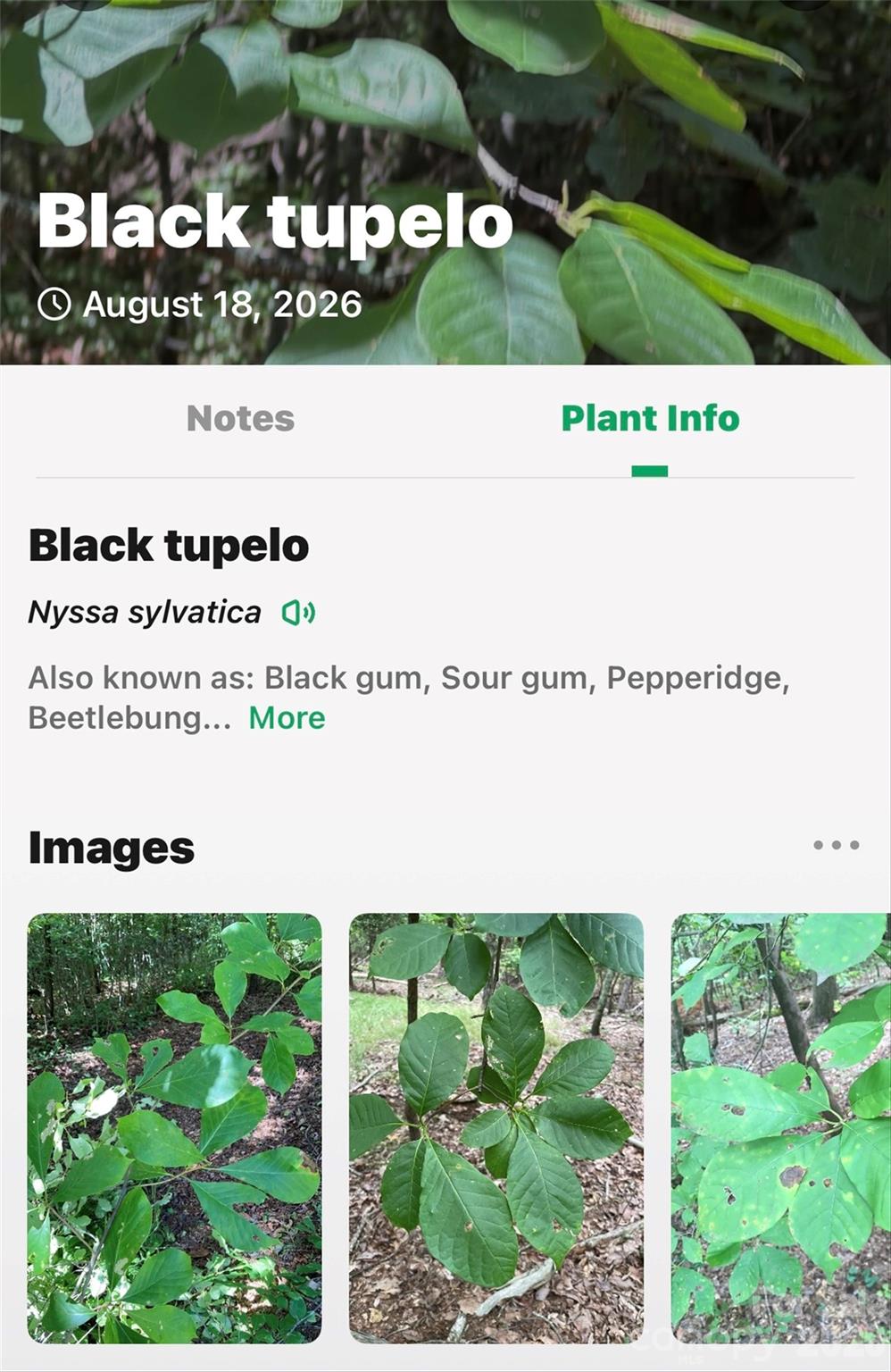Select the Plant Info tab
The width and height of the screenshot is (891, 1372).
(x=650, y=418)
